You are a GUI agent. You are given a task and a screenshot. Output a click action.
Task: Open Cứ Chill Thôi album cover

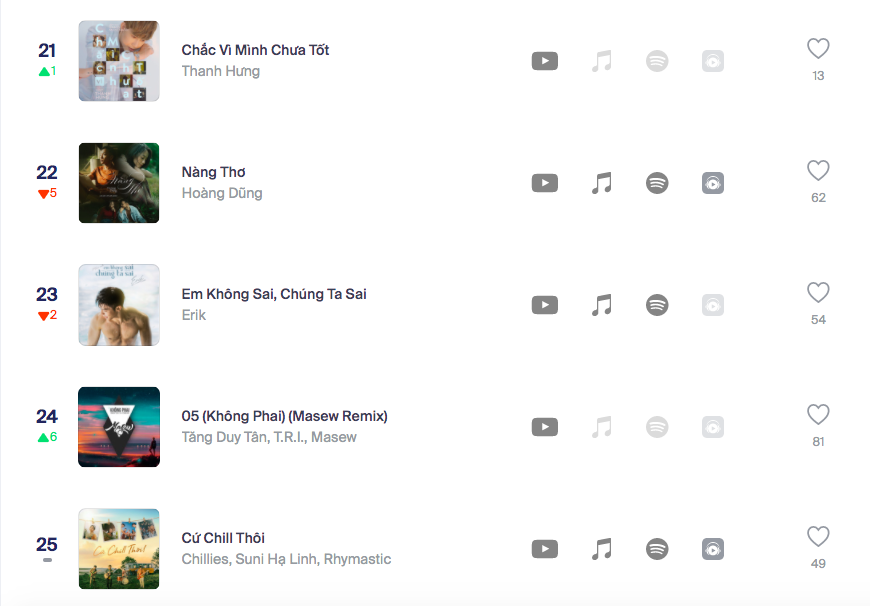119,549
